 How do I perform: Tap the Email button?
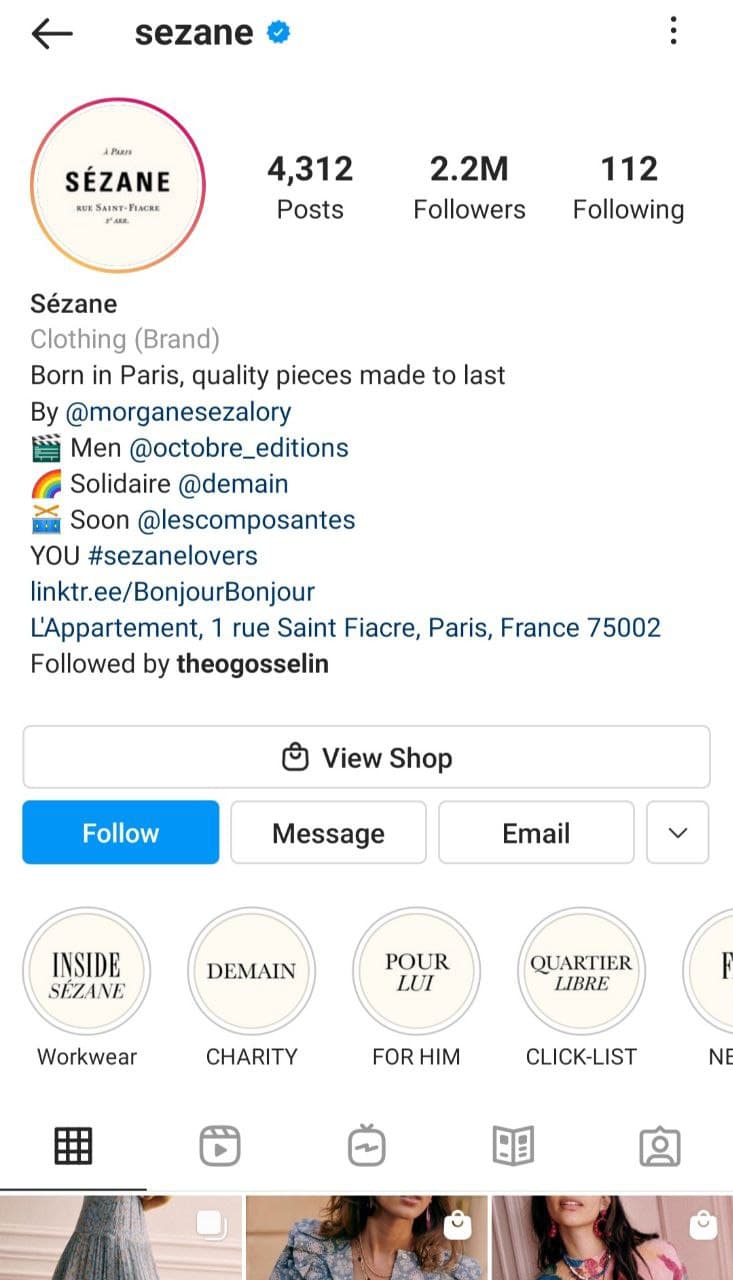pos(536,833)
